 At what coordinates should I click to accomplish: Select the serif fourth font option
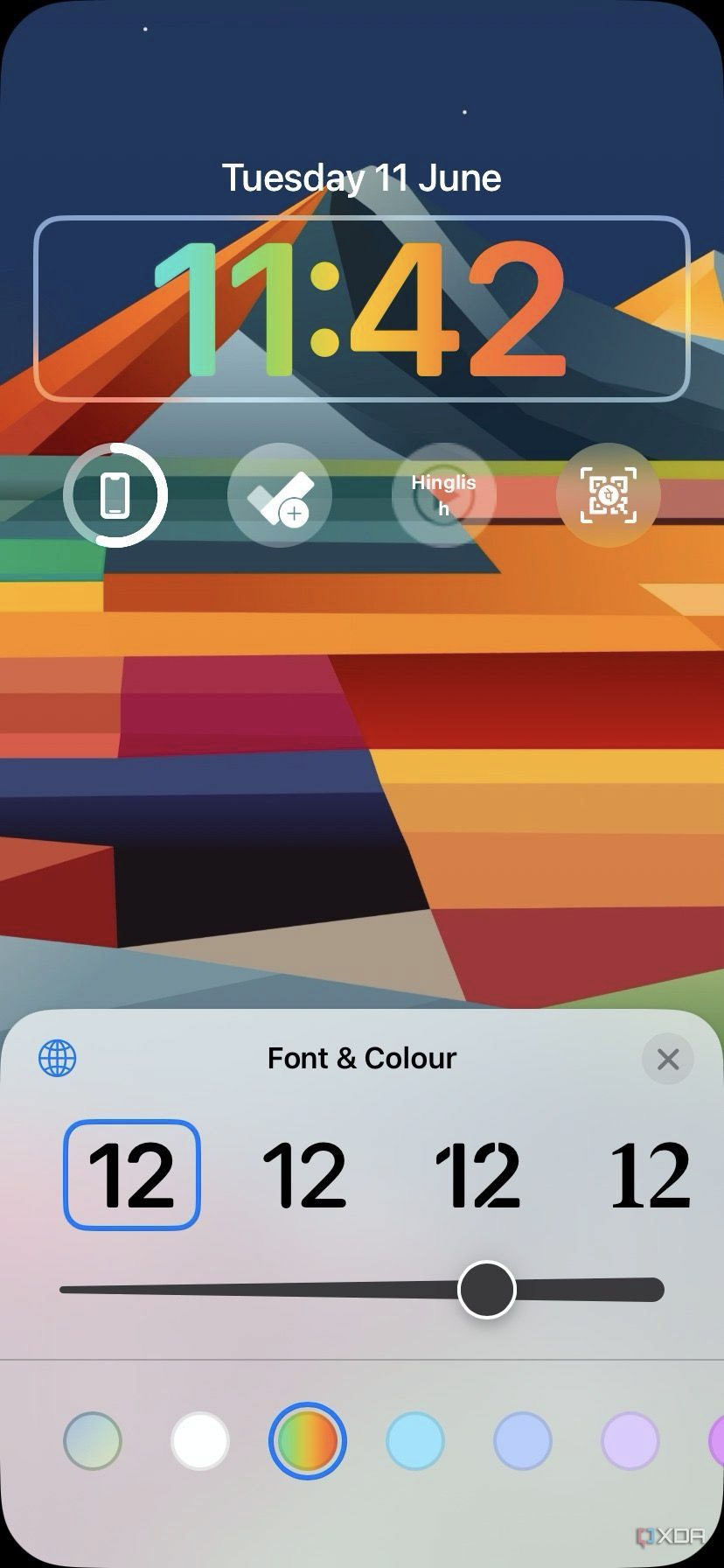650,1175
